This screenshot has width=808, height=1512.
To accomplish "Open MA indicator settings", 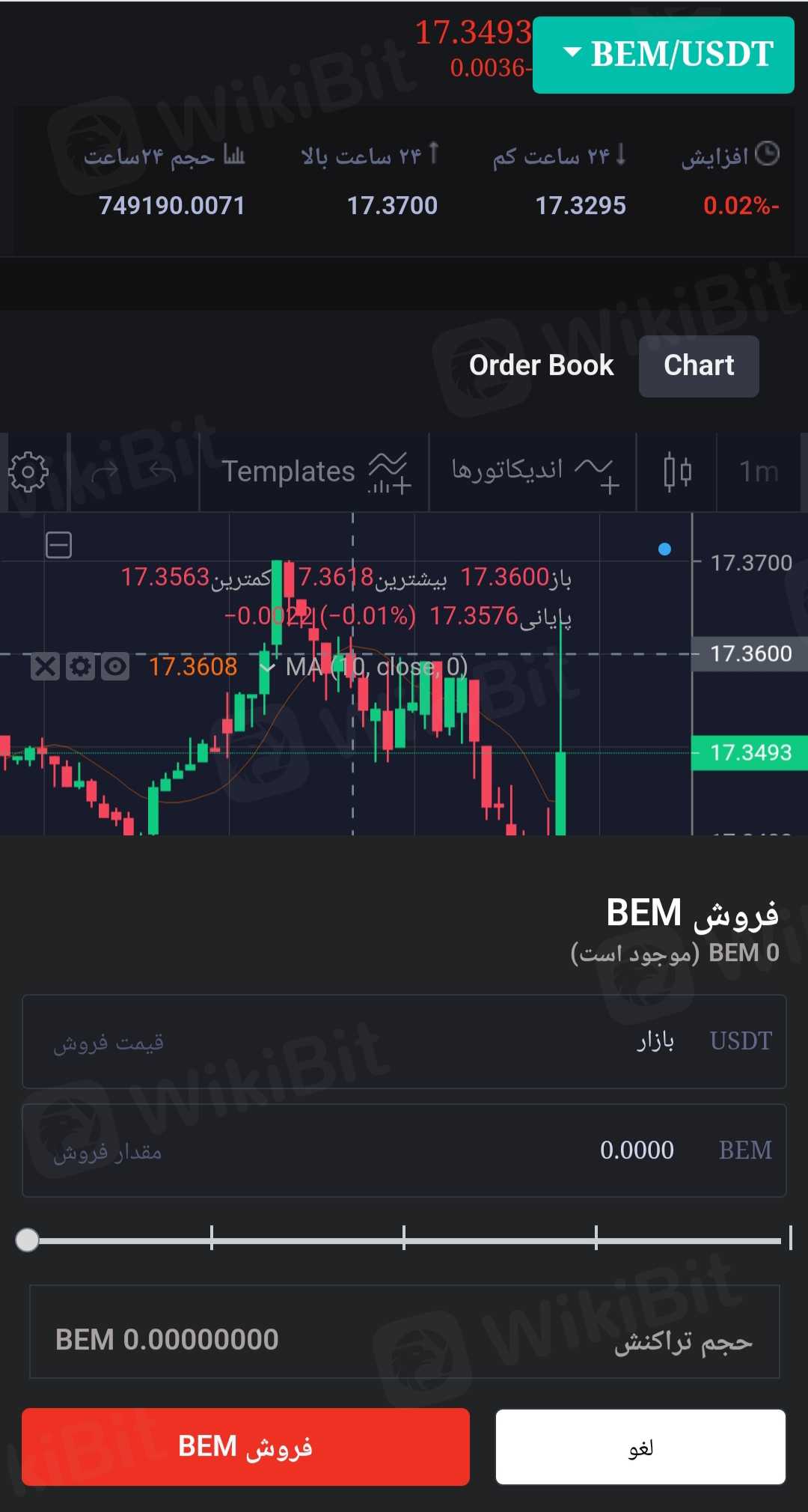I will tap(80, 666).
